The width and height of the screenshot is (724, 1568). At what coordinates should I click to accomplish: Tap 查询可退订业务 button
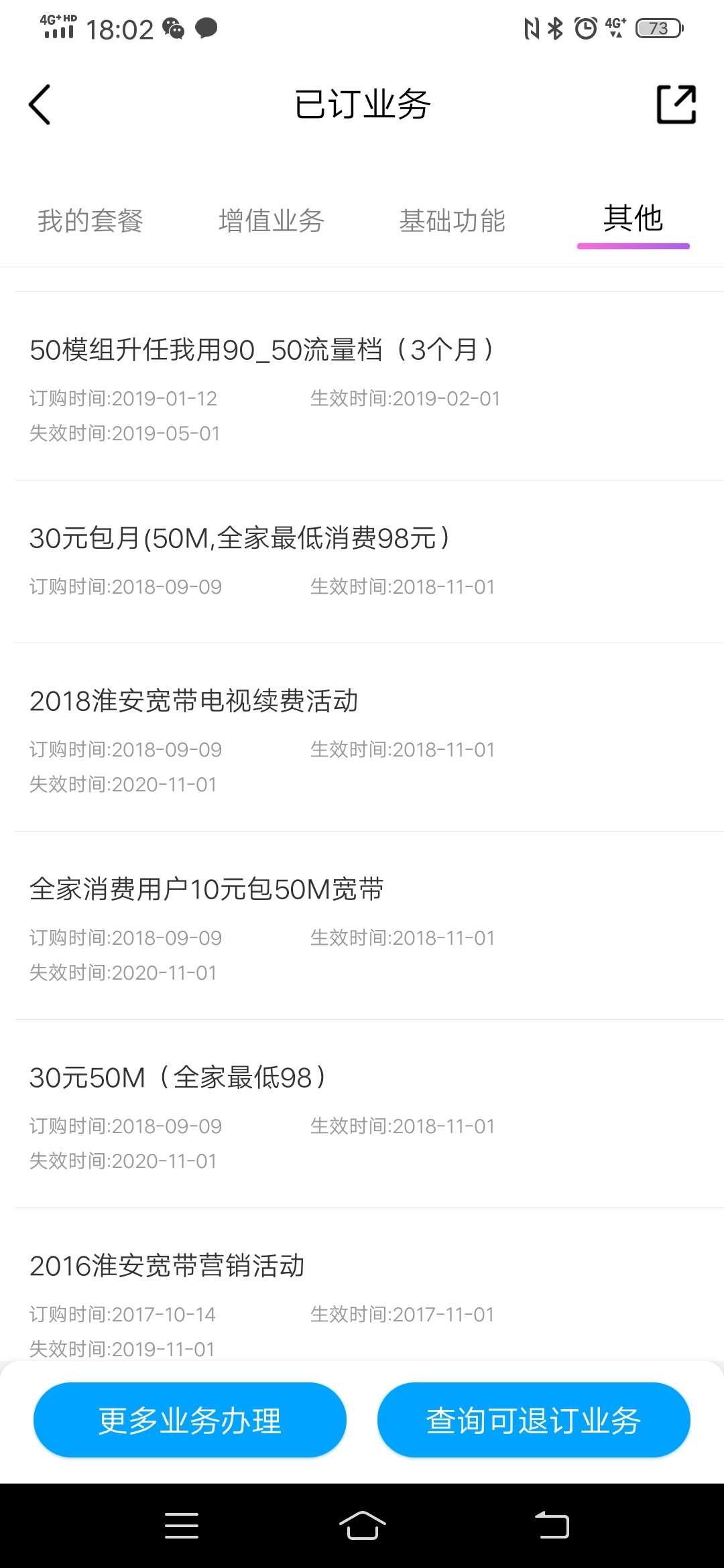pyautogui.click(x=534, y=1420)
